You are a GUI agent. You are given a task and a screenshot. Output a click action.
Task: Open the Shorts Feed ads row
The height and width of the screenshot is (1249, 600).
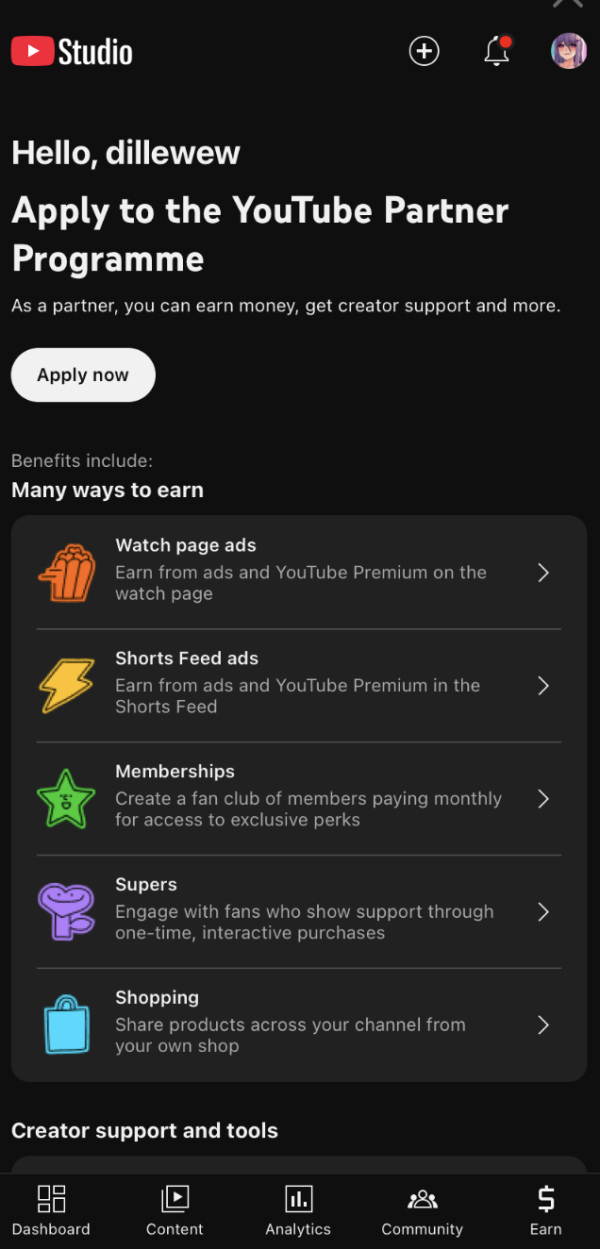tap(299, 686)
